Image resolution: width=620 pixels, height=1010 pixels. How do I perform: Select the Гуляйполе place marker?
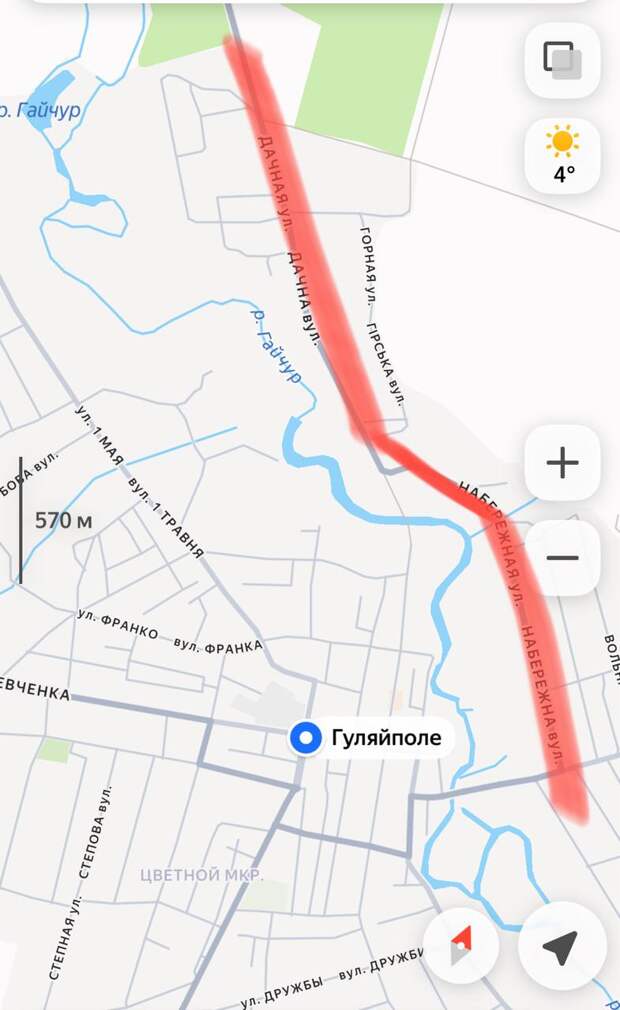(304, 739)
